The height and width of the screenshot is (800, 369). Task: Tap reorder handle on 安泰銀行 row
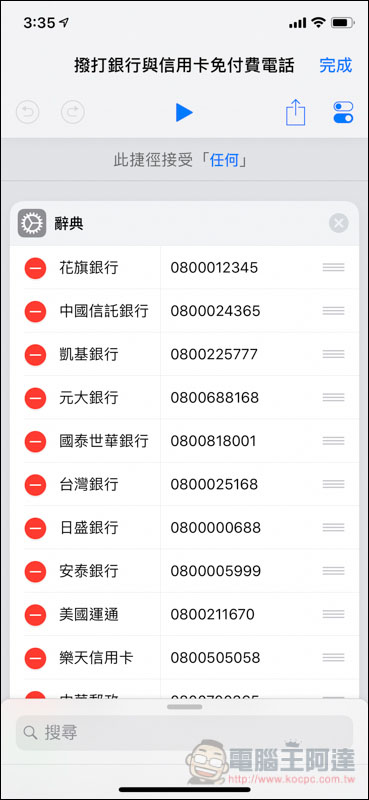[334, 571]
